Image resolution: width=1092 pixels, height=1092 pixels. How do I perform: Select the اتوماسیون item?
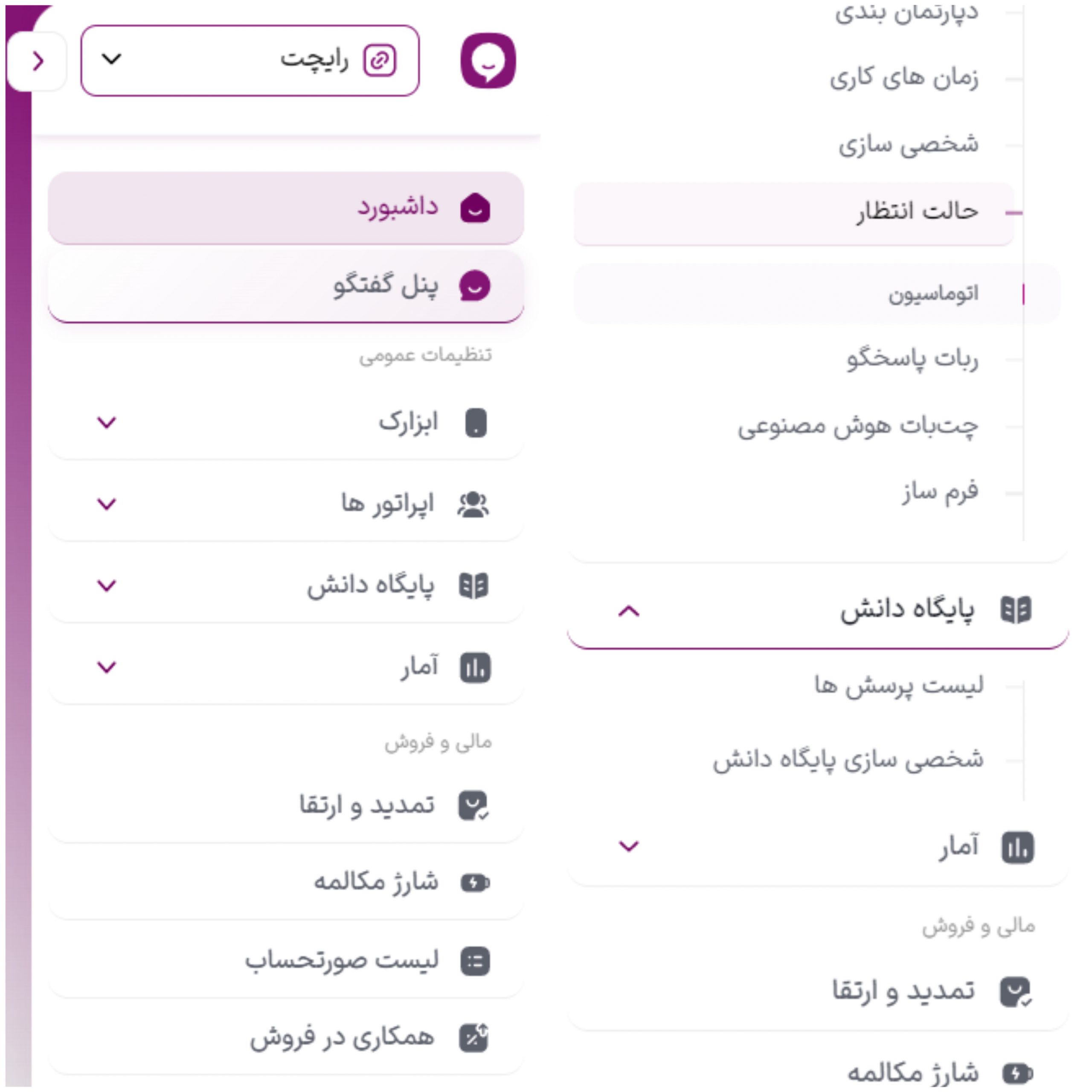tap(932, 294)
